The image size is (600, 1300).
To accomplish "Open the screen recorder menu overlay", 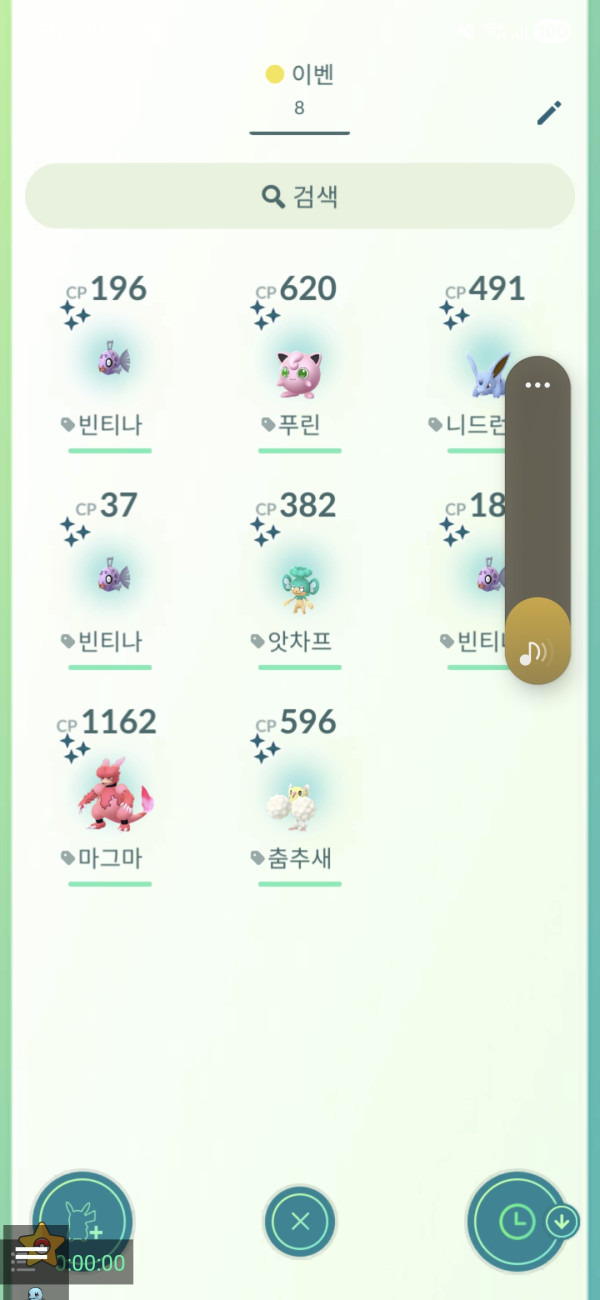I will pyautogui.click(x=32, y=1252).
